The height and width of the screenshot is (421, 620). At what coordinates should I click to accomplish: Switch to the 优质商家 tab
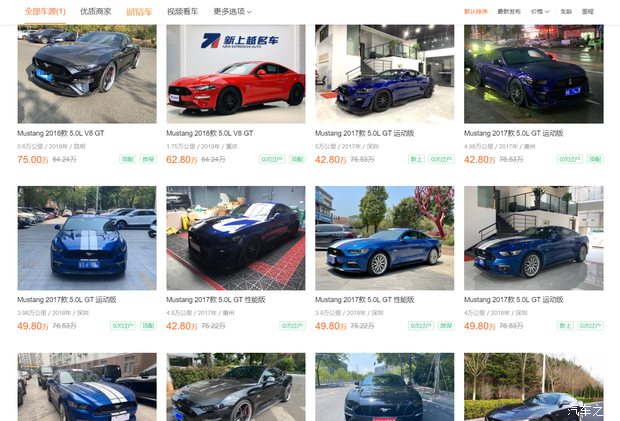tap(96, 12)
